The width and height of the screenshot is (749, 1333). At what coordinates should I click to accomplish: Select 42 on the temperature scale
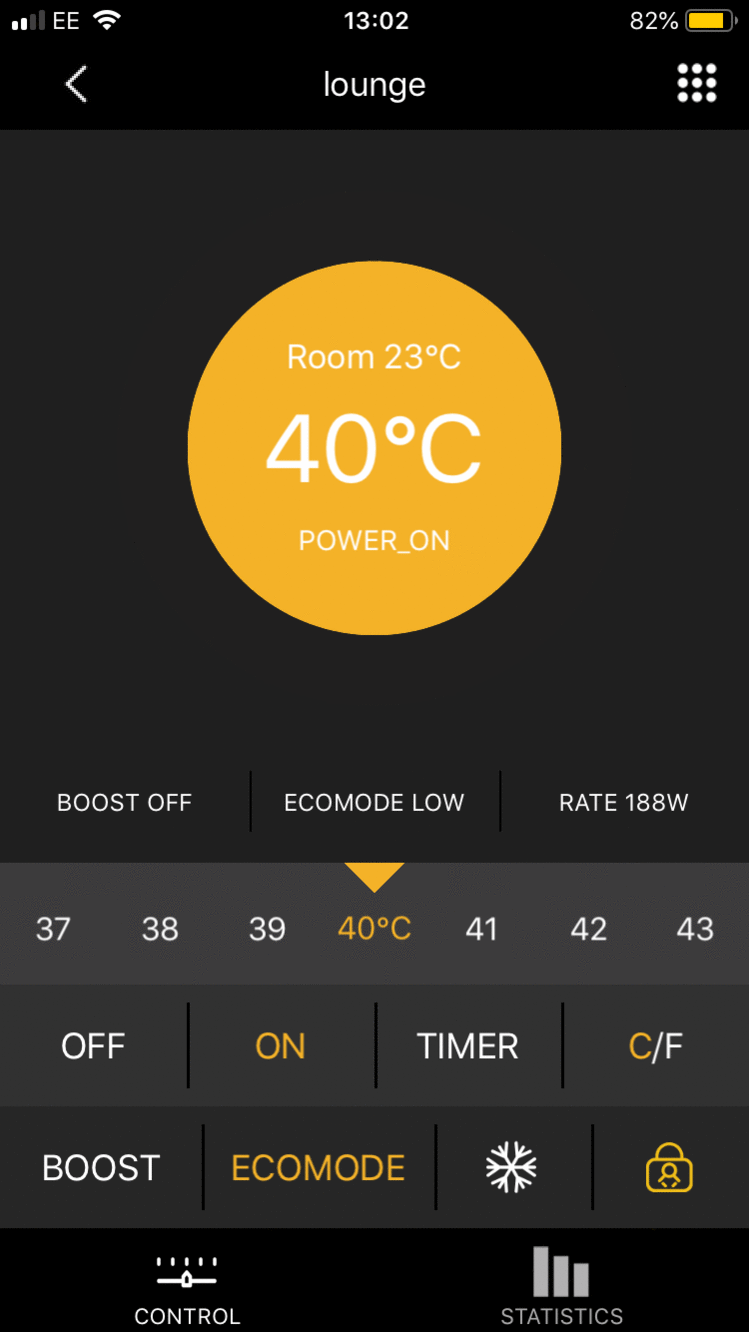[x=589, y=928]
